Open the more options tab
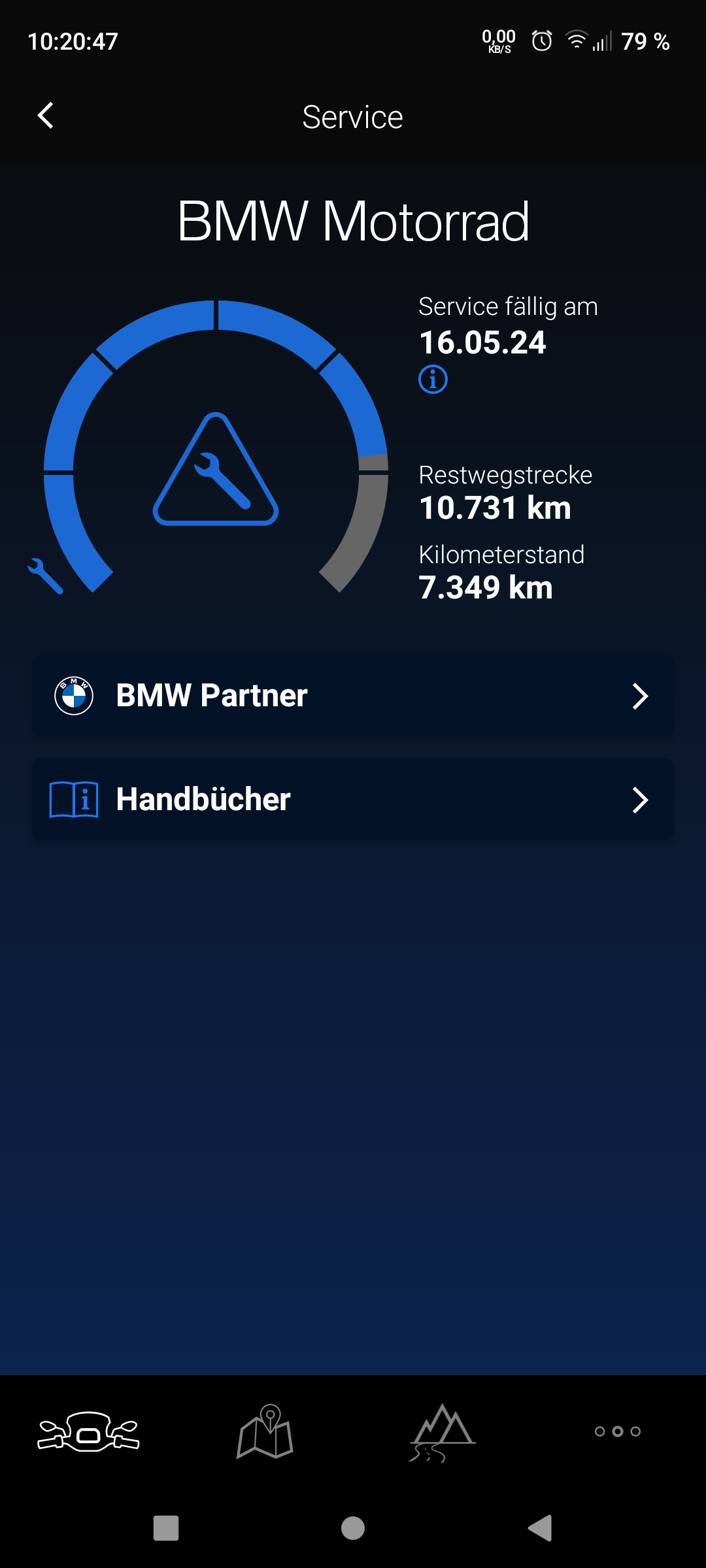Image resolution: width=706 pixels, height=1568 pixels. pos(618,1431)
